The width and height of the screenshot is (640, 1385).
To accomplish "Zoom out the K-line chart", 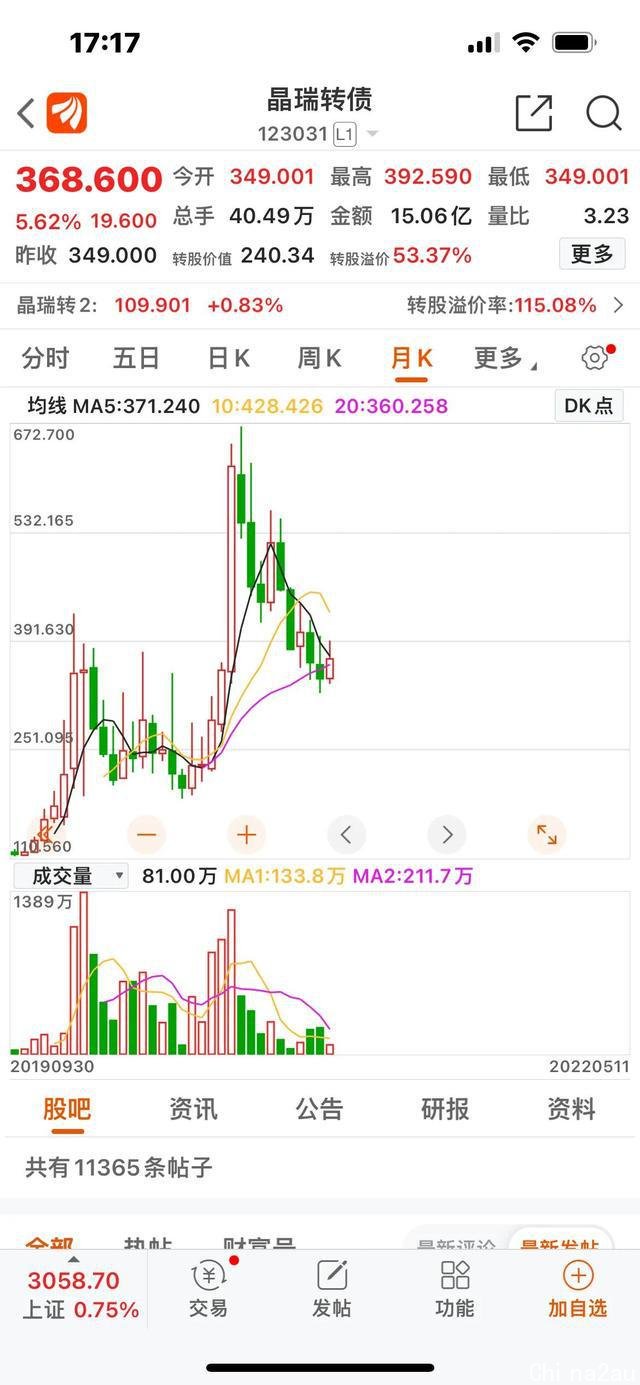I will (x=147, y=834).
